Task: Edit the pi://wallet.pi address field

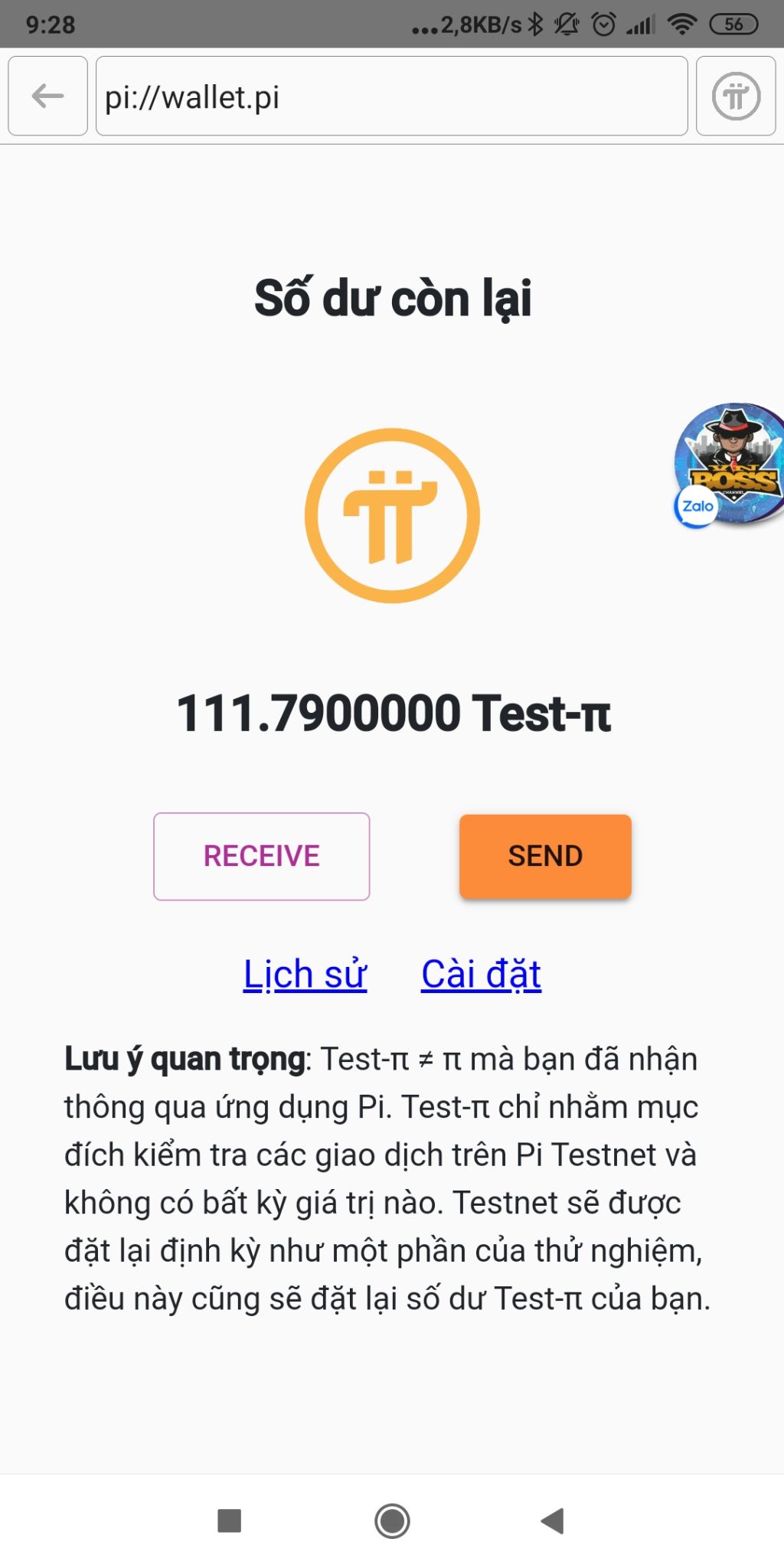Action: 390,96
